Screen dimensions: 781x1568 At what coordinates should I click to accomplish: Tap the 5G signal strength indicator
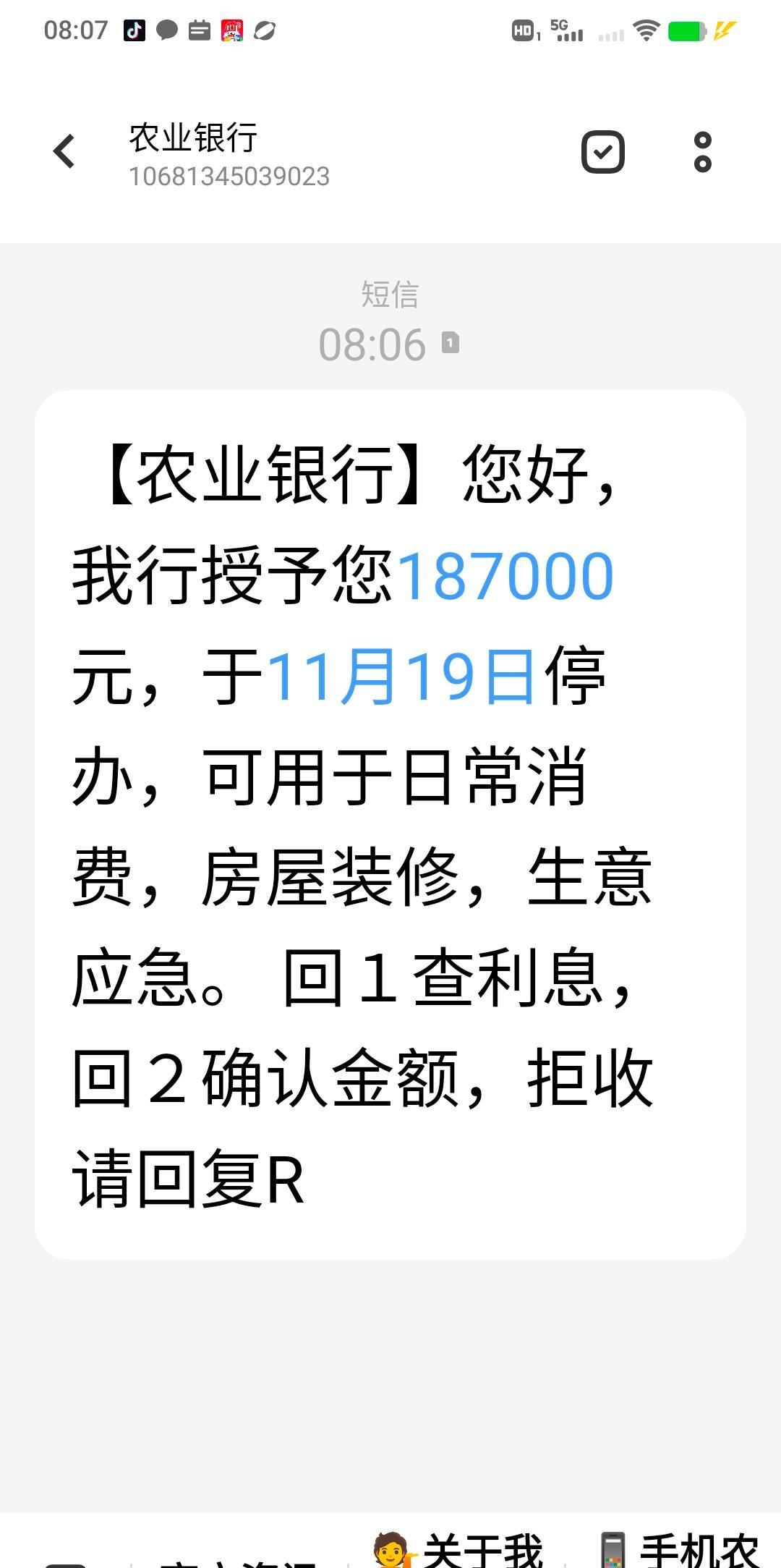pos(568,30)
